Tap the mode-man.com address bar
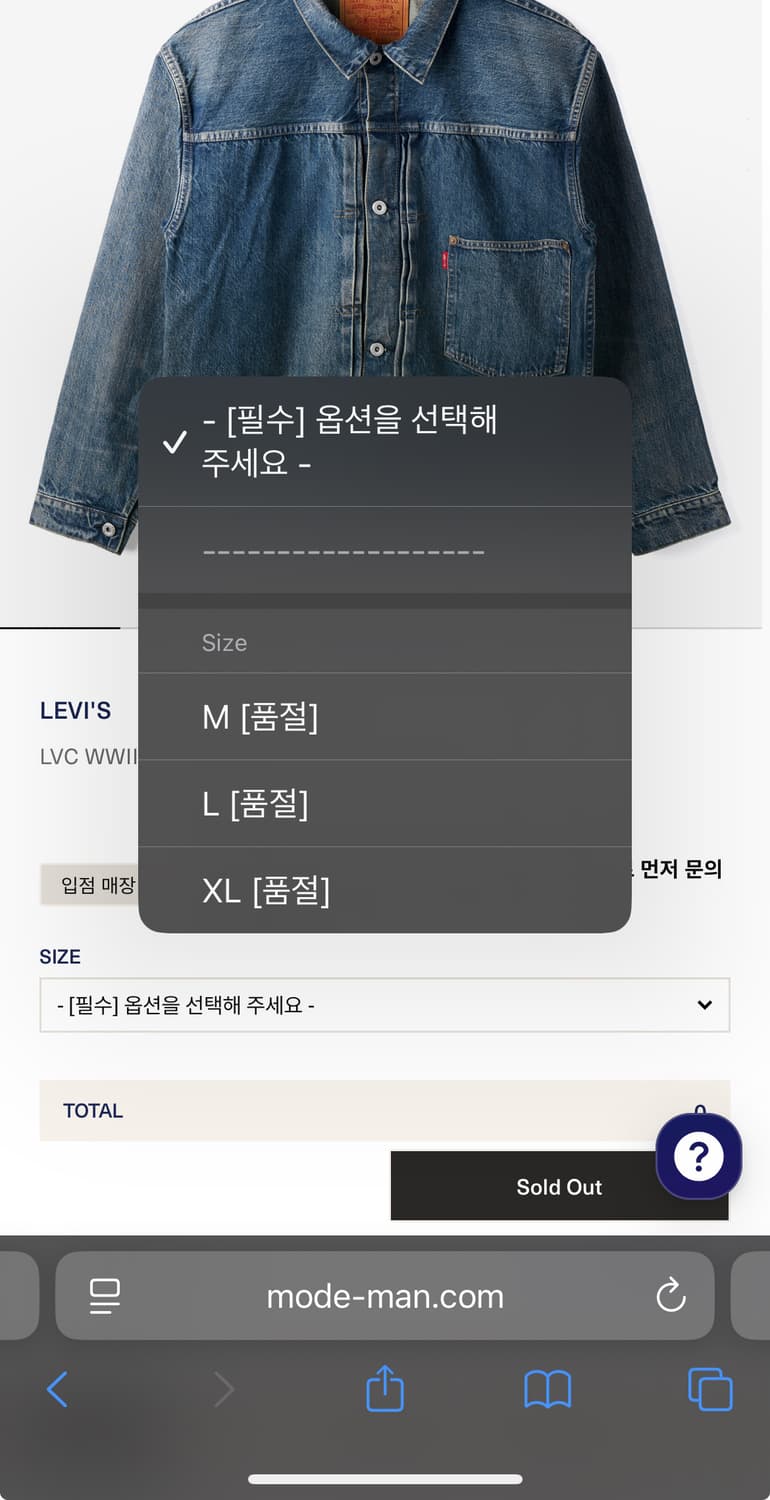 click(384, 1296)
